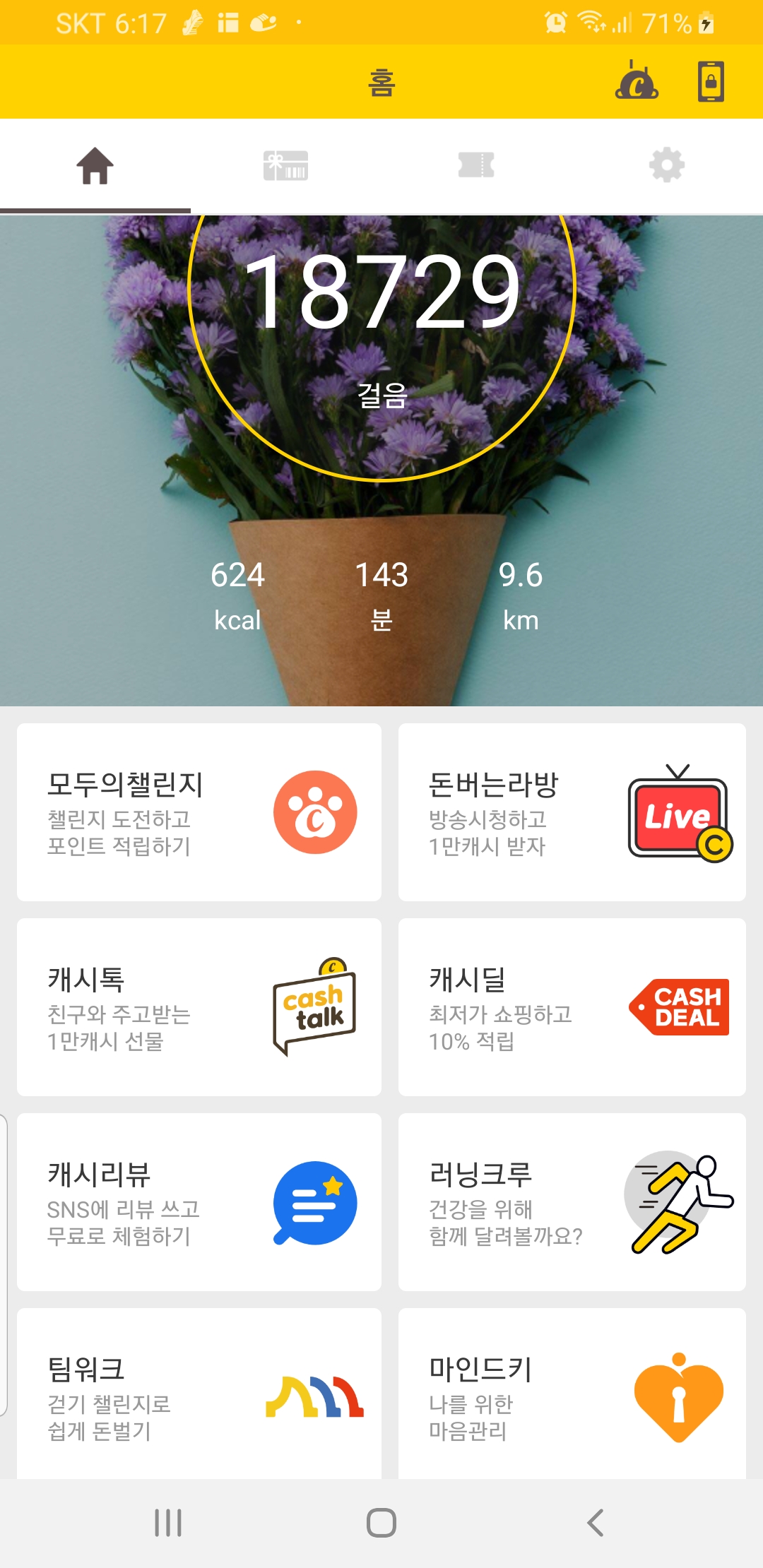Image resolution: width=763 pixels, height=1568 pixels.
Task: Open the 마인드키 card
Action: 572,1395
